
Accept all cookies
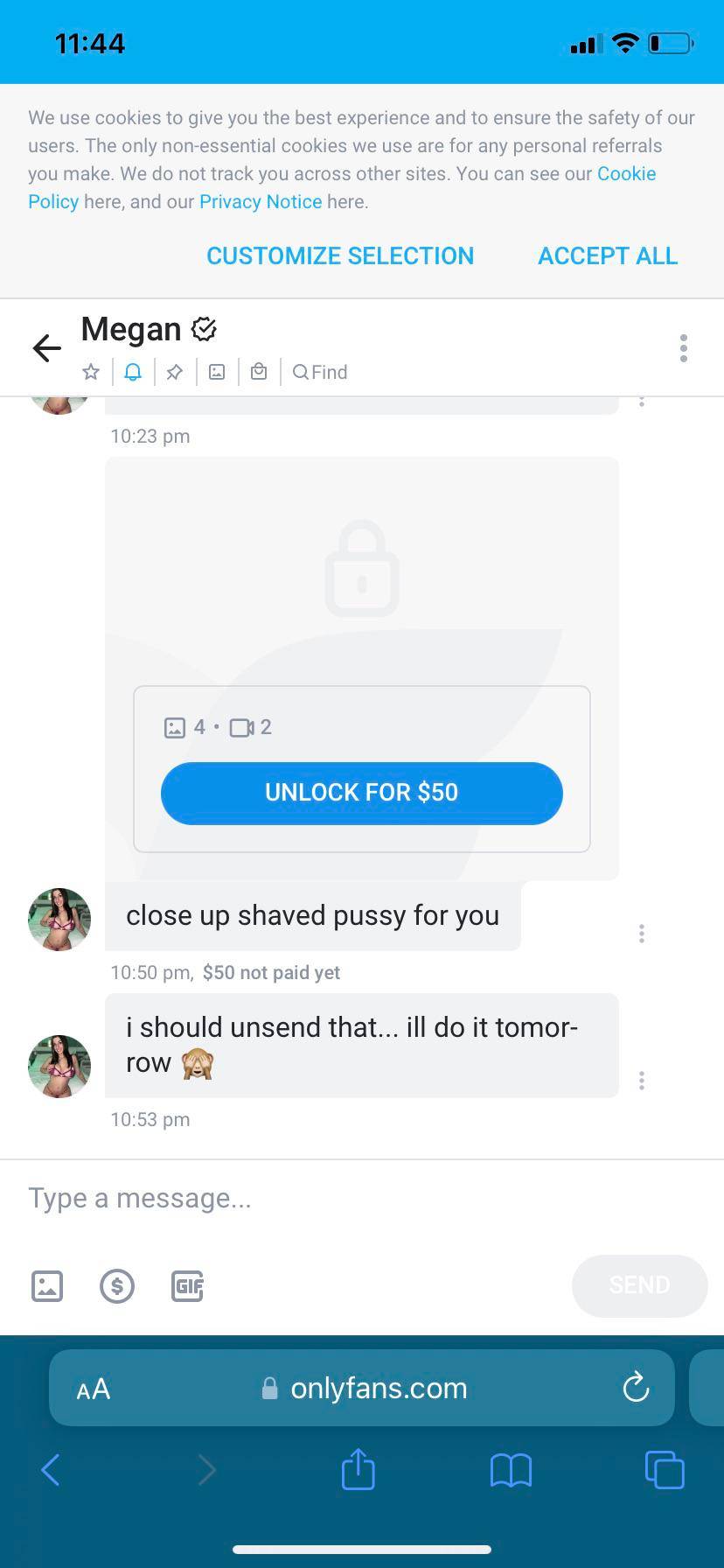607,255
